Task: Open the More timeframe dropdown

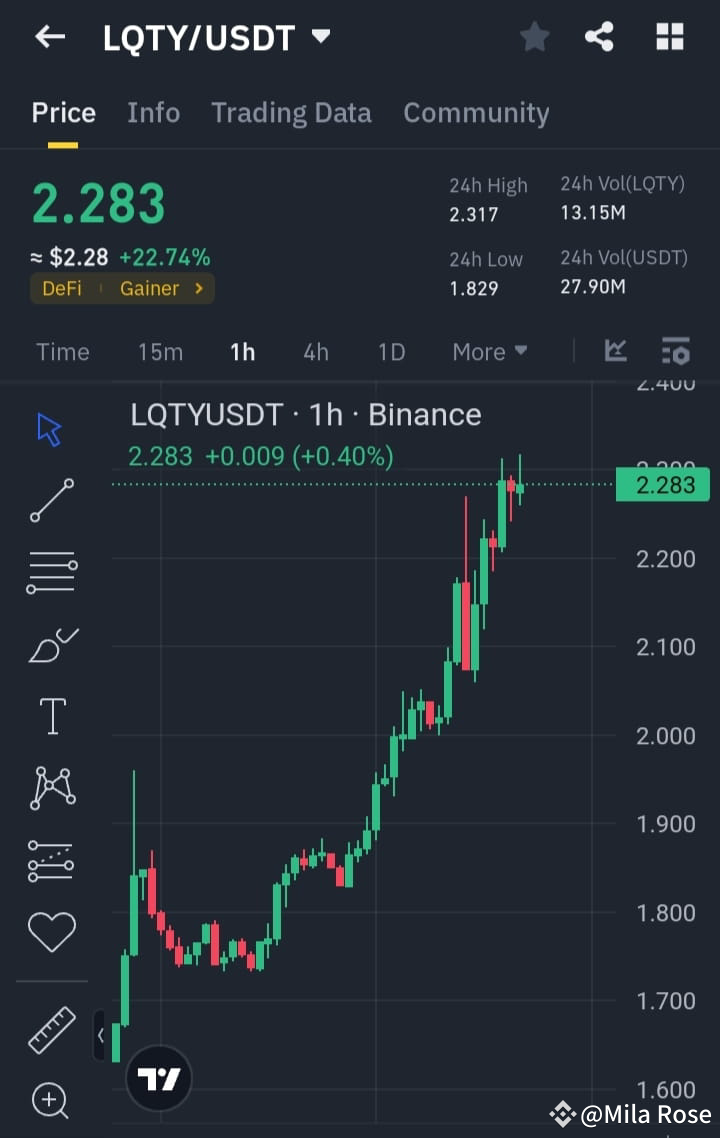Action: tap(489, 351)
